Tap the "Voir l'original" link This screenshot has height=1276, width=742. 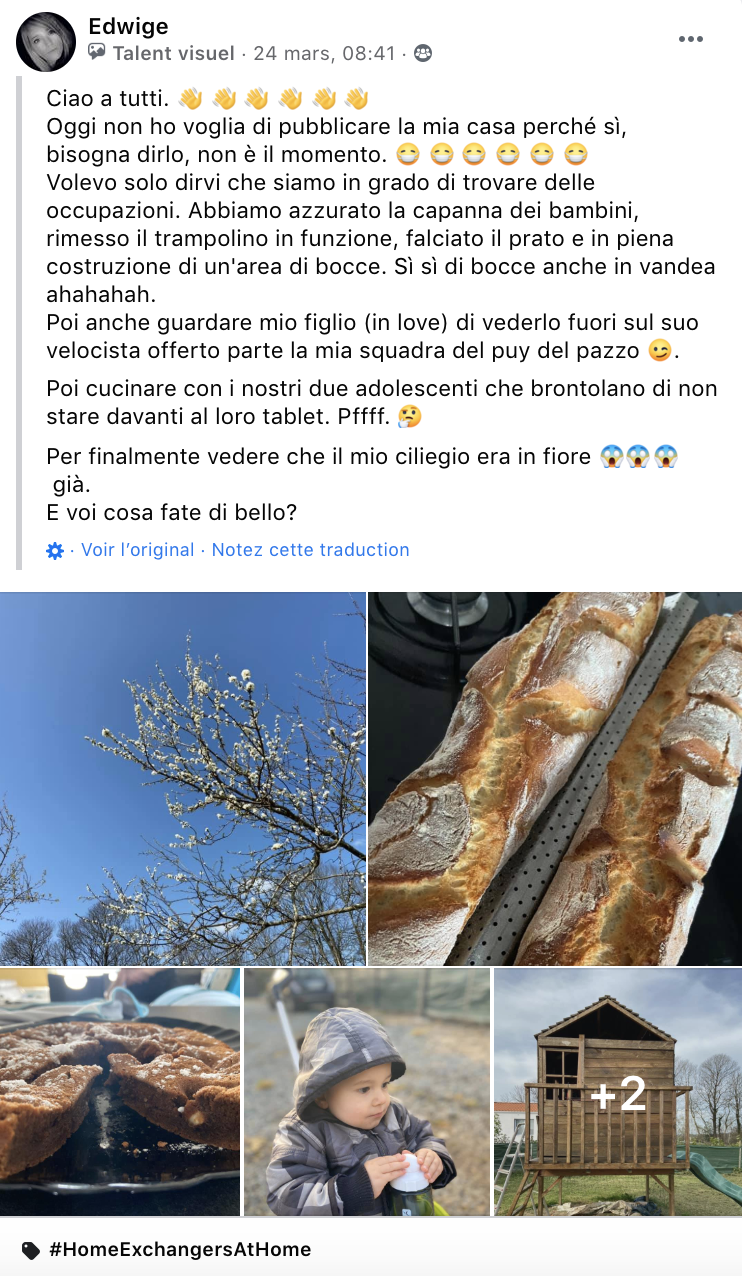pyautogui.click(x=138, y=550)
